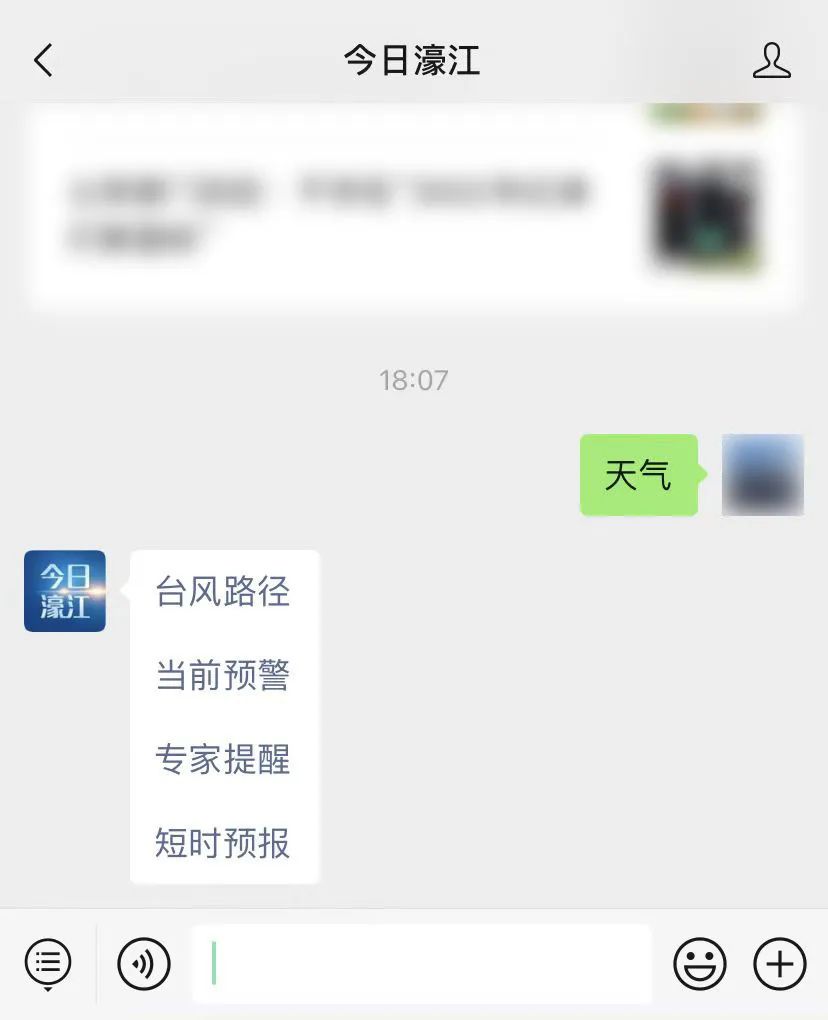Tap my own avatar beside 天气
Screen dimensions: 828x1020
tap(762, 475)
